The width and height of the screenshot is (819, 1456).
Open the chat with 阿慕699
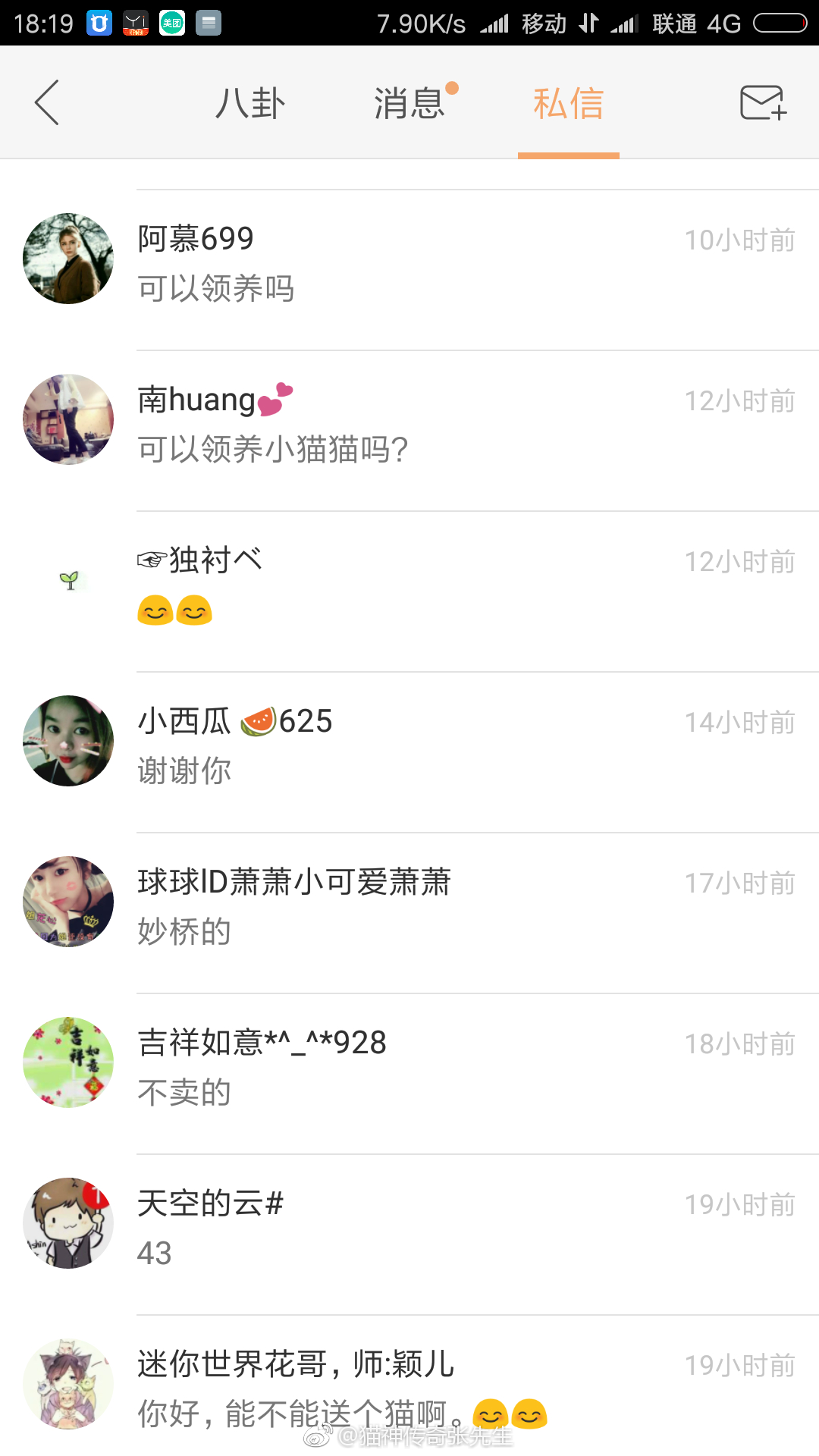click(x=409, y=263)
